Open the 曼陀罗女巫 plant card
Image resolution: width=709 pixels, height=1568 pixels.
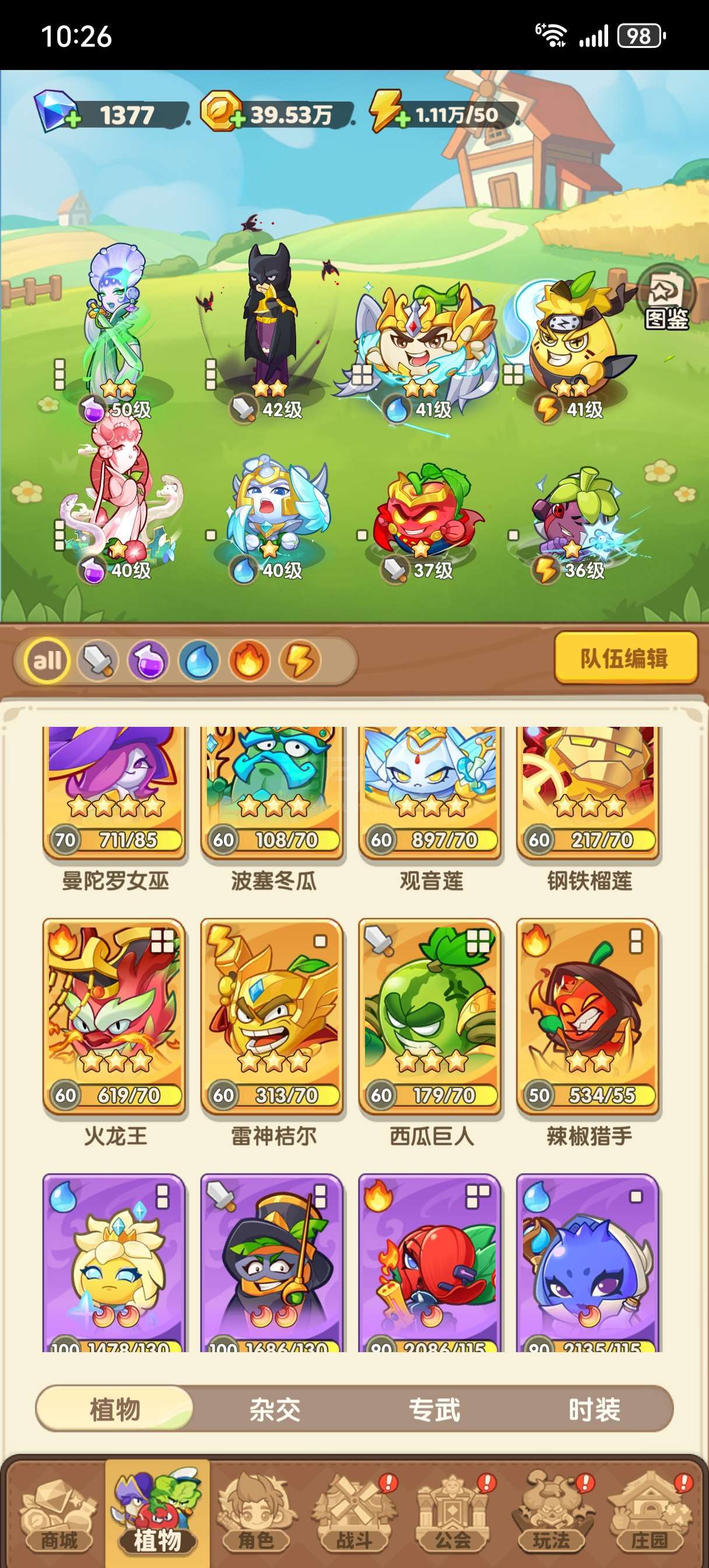coord(114,792)
